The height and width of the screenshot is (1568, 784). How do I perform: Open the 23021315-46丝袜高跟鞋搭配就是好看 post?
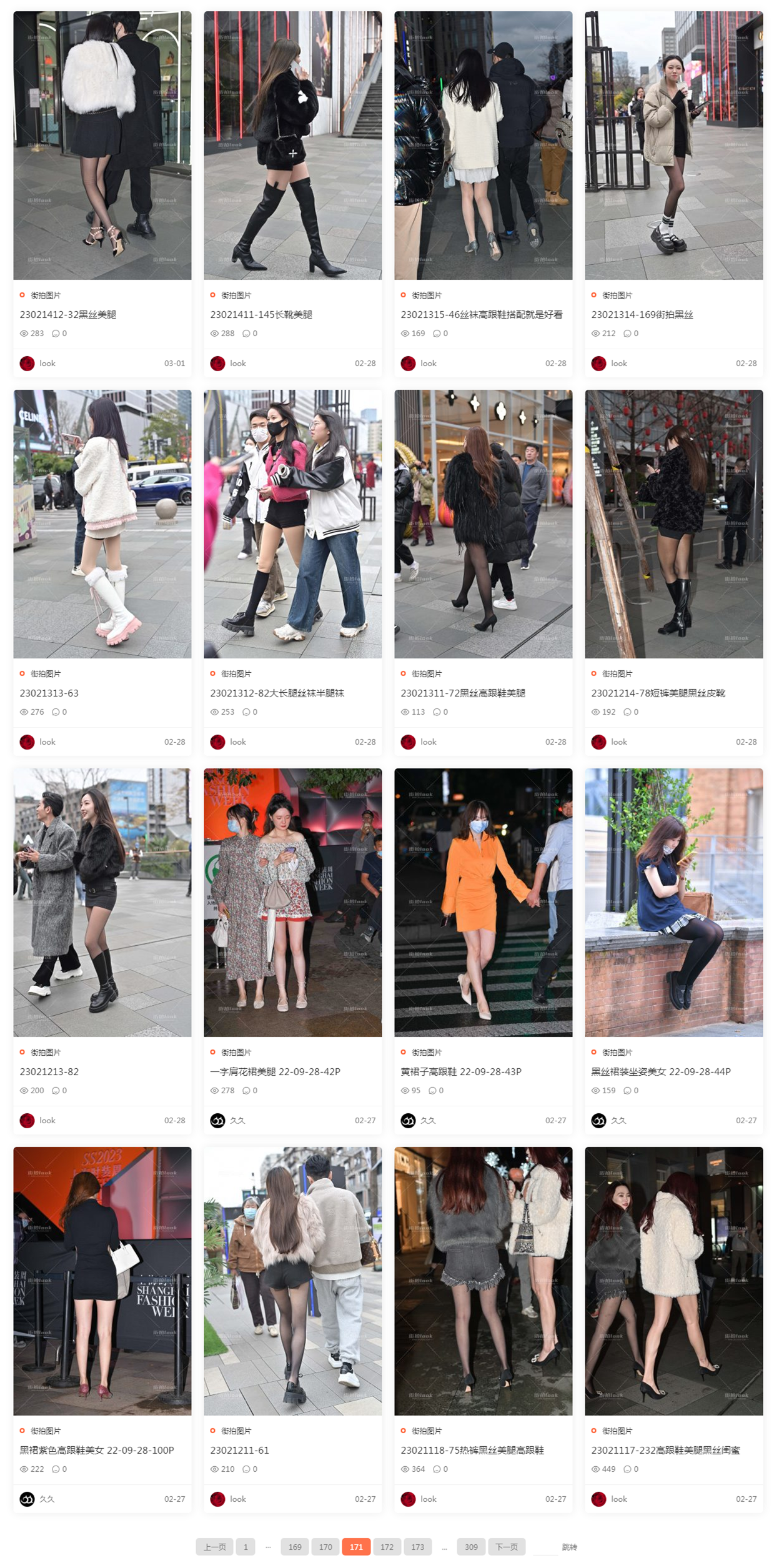pos(482,315)
